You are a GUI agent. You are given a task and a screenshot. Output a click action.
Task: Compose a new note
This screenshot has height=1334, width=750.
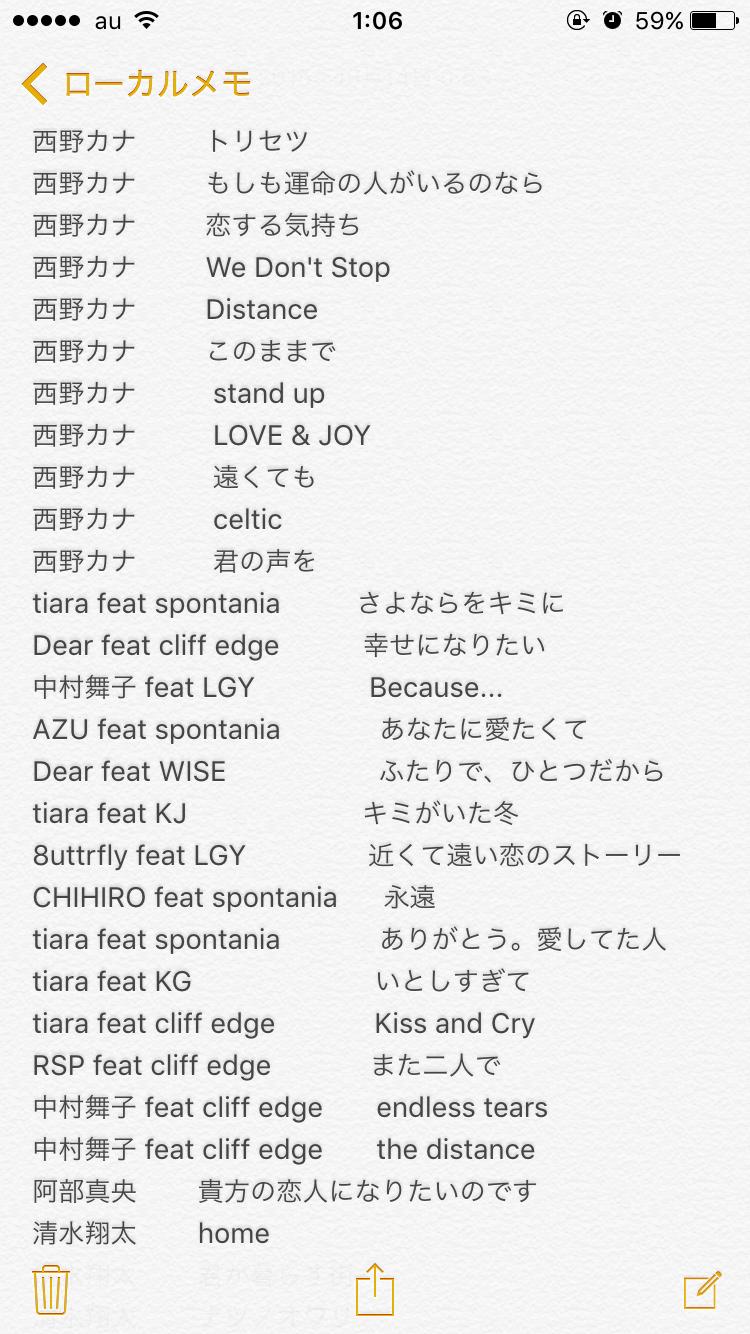(x=702, y=1289)
